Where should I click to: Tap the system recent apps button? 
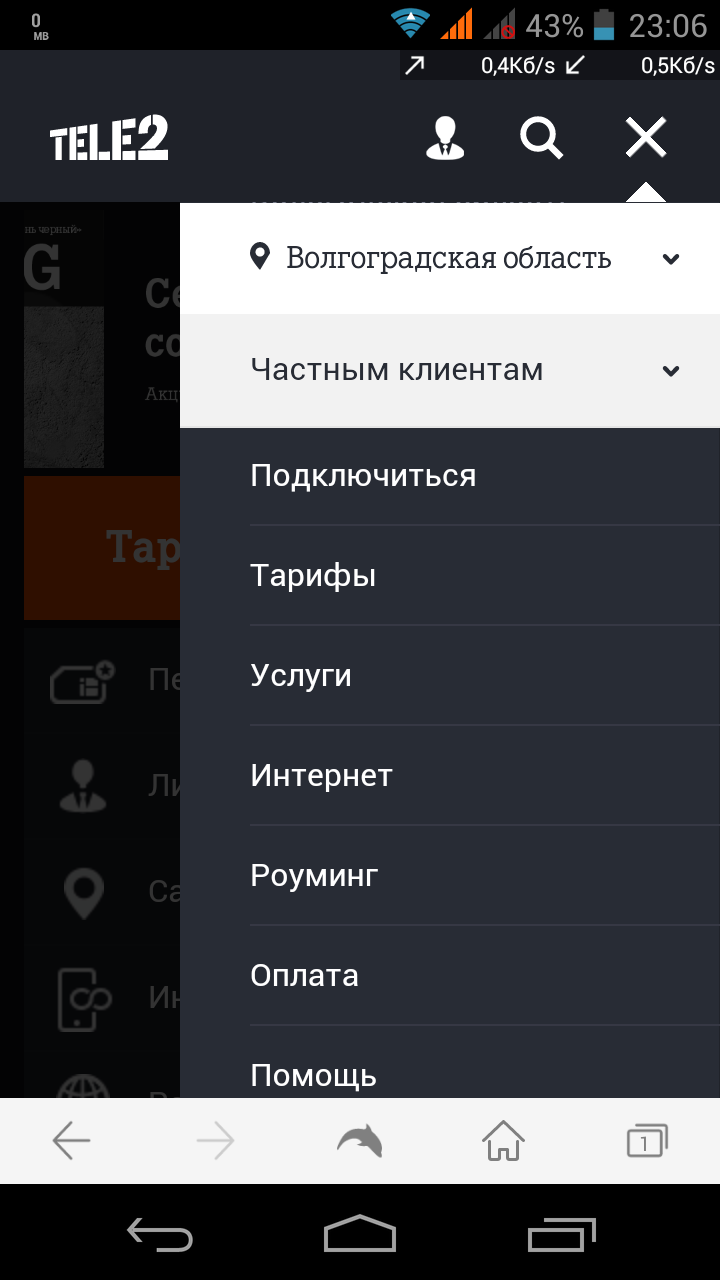562,1235
